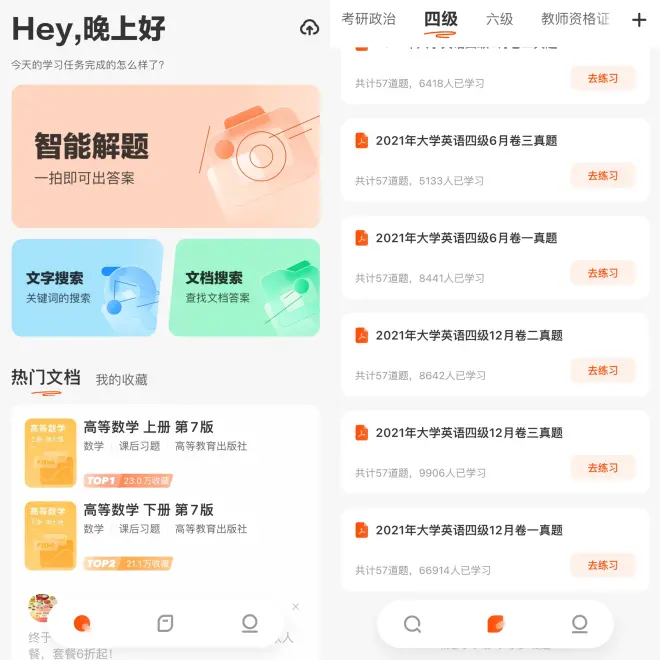This screenshot has width=660, height=660.
Task: Tap the plus icon to add categories
Action: coord(640,20)
